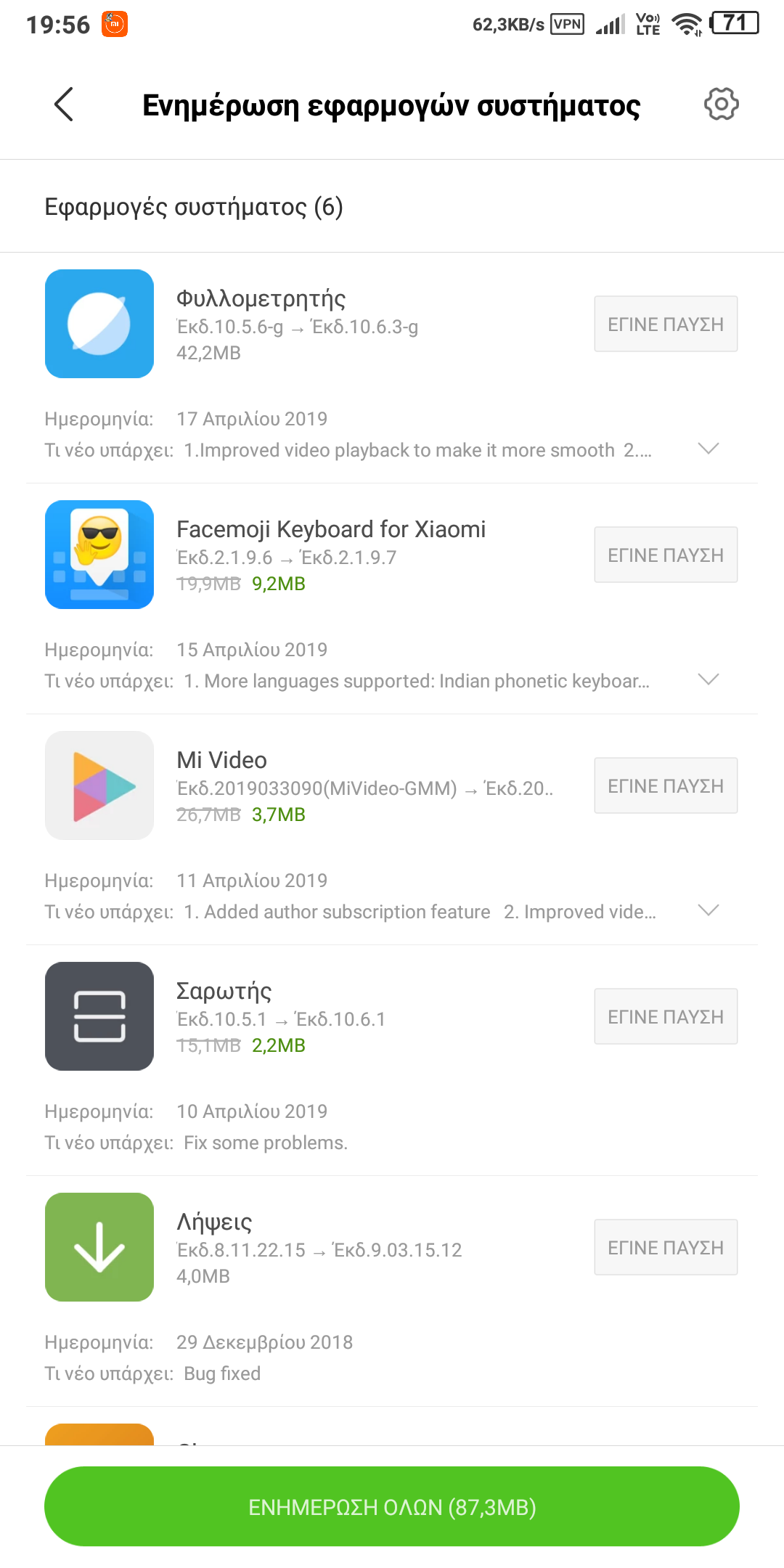Tap ΕΓΙΝΕ ΠΑΥΣΗ button for Φυλλομετρητής
Image resolution: width=784 pixels, height=1568 pixels.
(666, 324)
